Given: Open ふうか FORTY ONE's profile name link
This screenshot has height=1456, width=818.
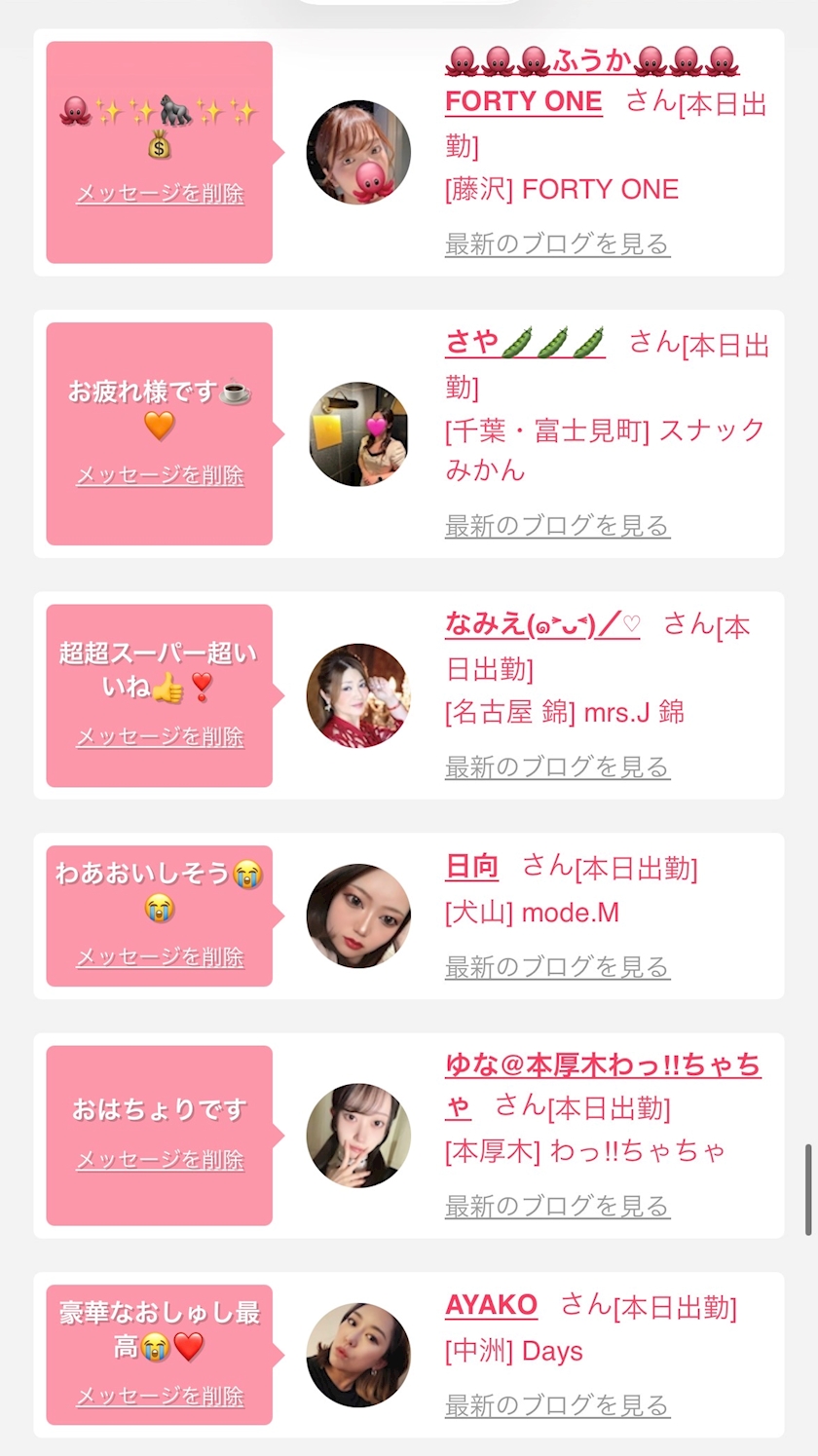Looking at the screenshot, I should (x=523, y=101).
